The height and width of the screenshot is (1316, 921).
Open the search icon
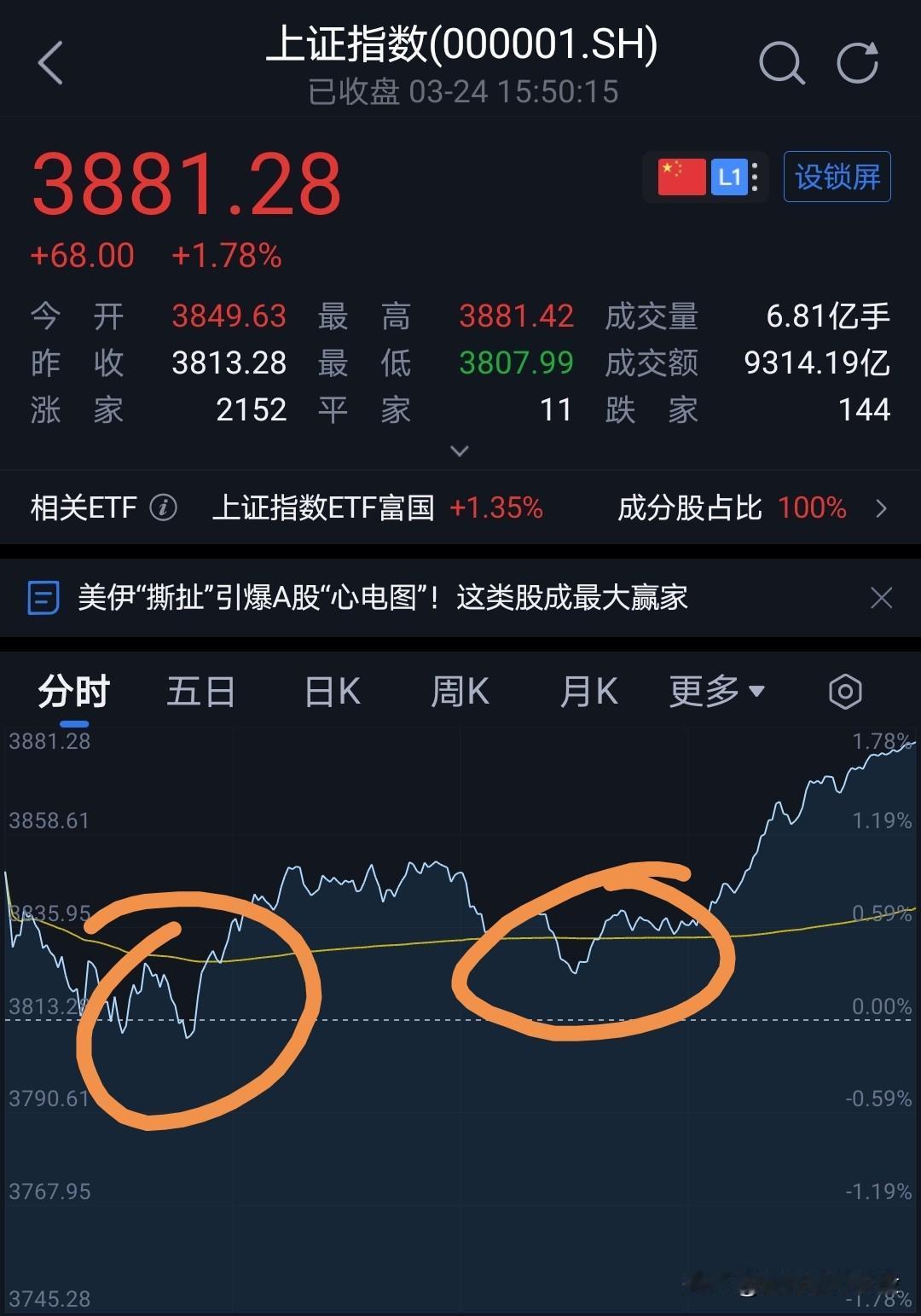tap(781, 62)
